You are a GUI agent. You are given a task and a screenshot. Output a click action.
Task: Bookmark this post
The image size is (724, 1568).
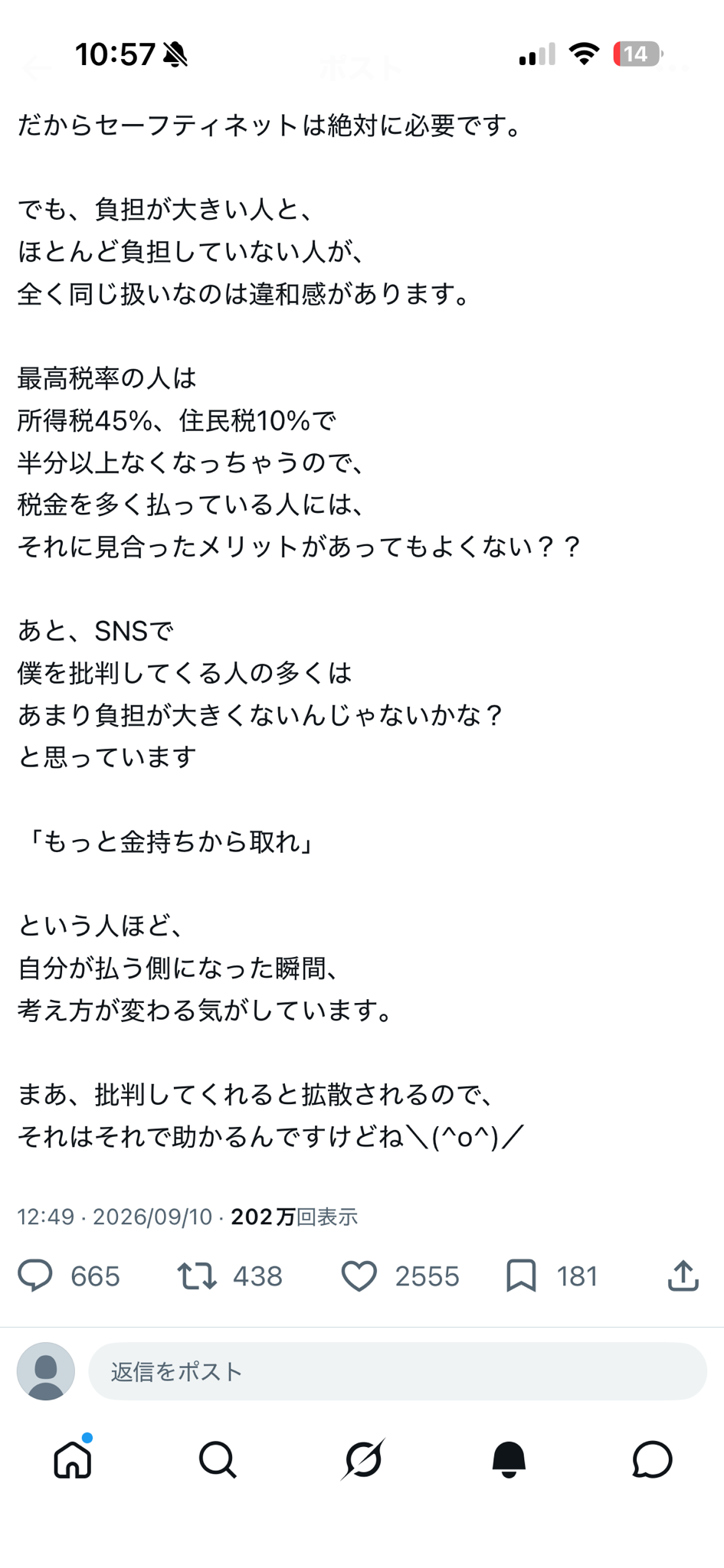(x=521, y=1276)
